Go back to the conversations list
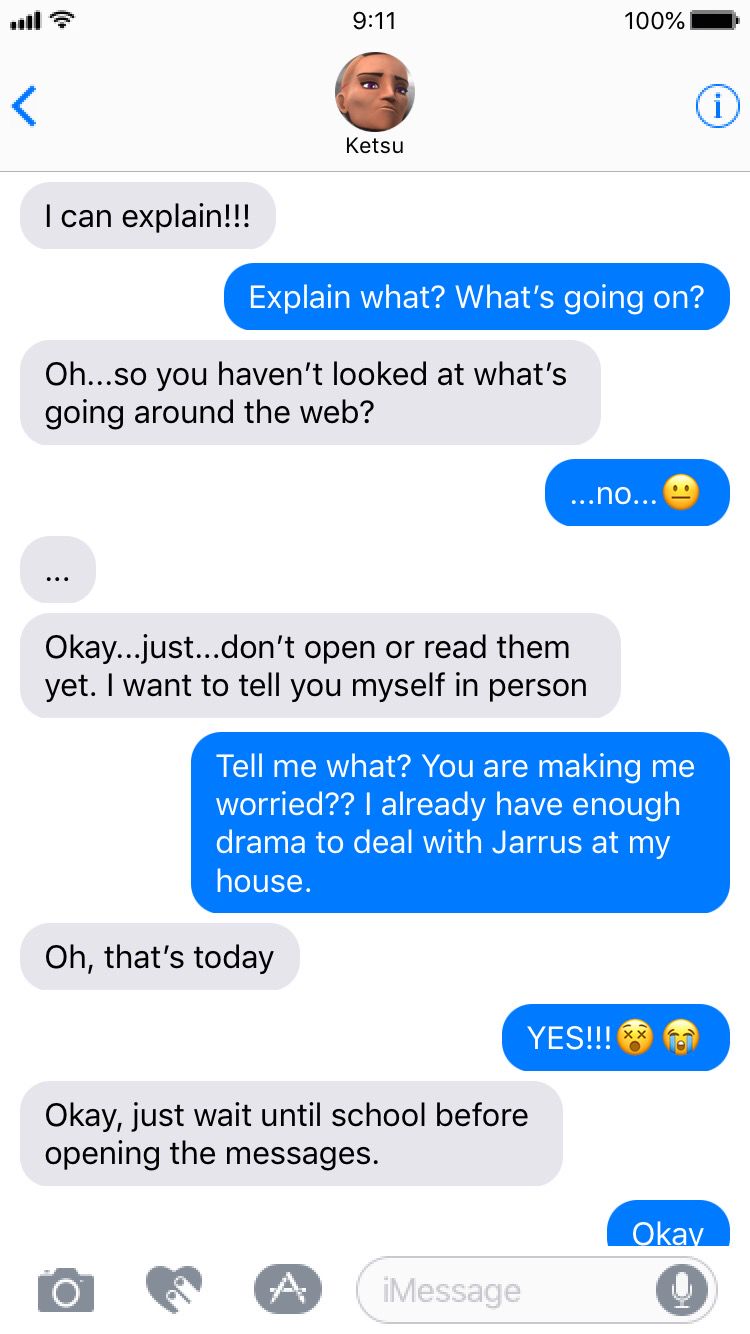The image size is (750, 1334). tap(25, 105)
